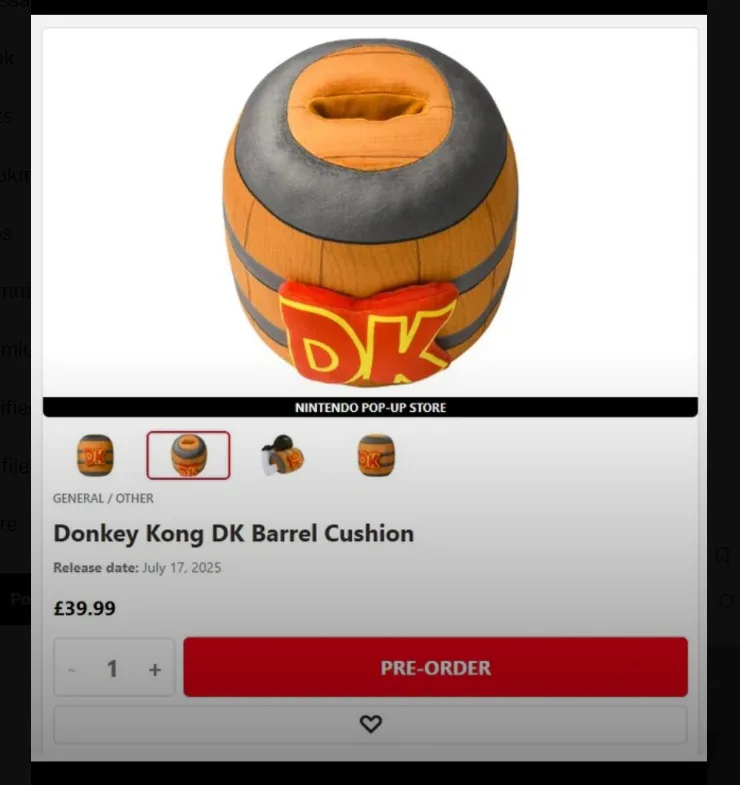
Task: Increase quantity with the plus button
Action: (154, 669)
